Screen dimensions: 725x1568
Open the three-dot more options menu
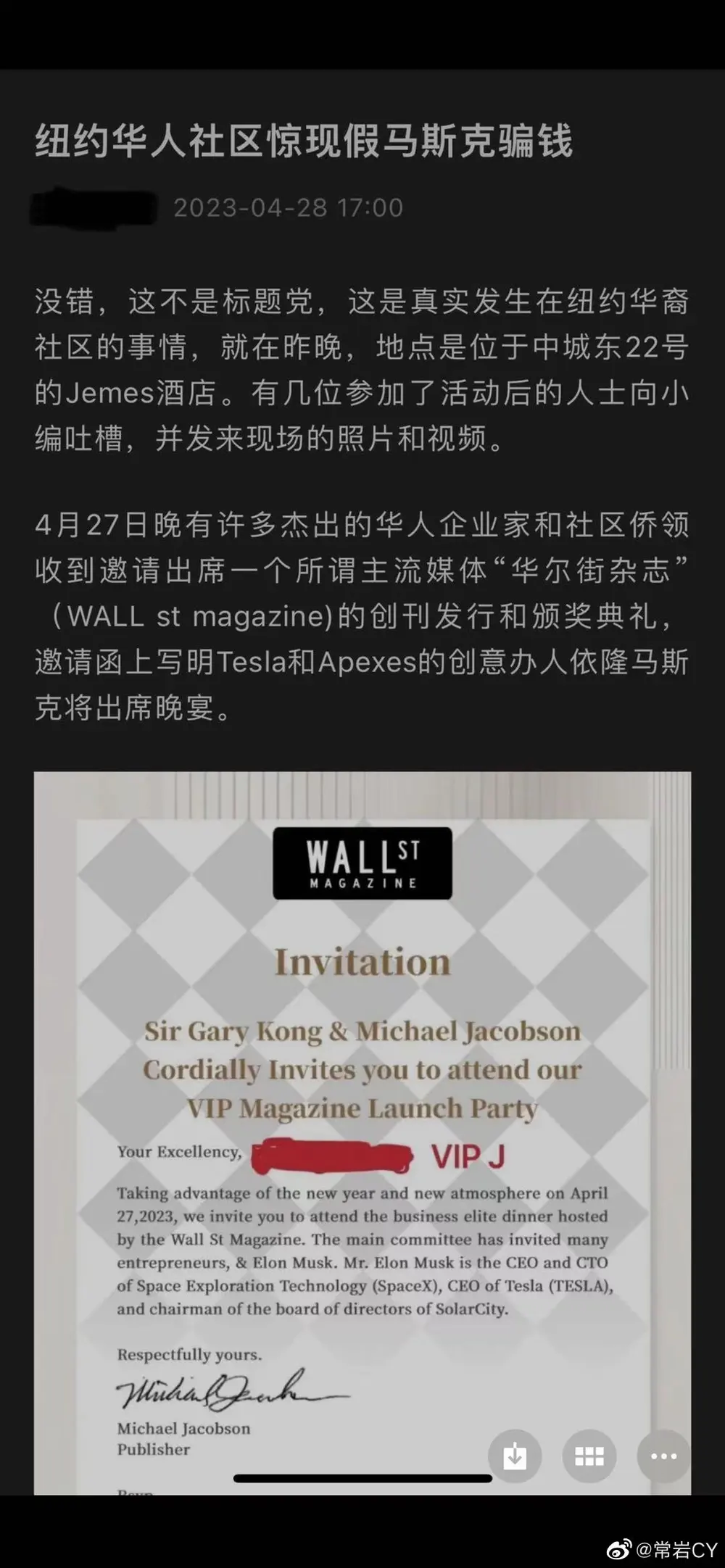663,1456
